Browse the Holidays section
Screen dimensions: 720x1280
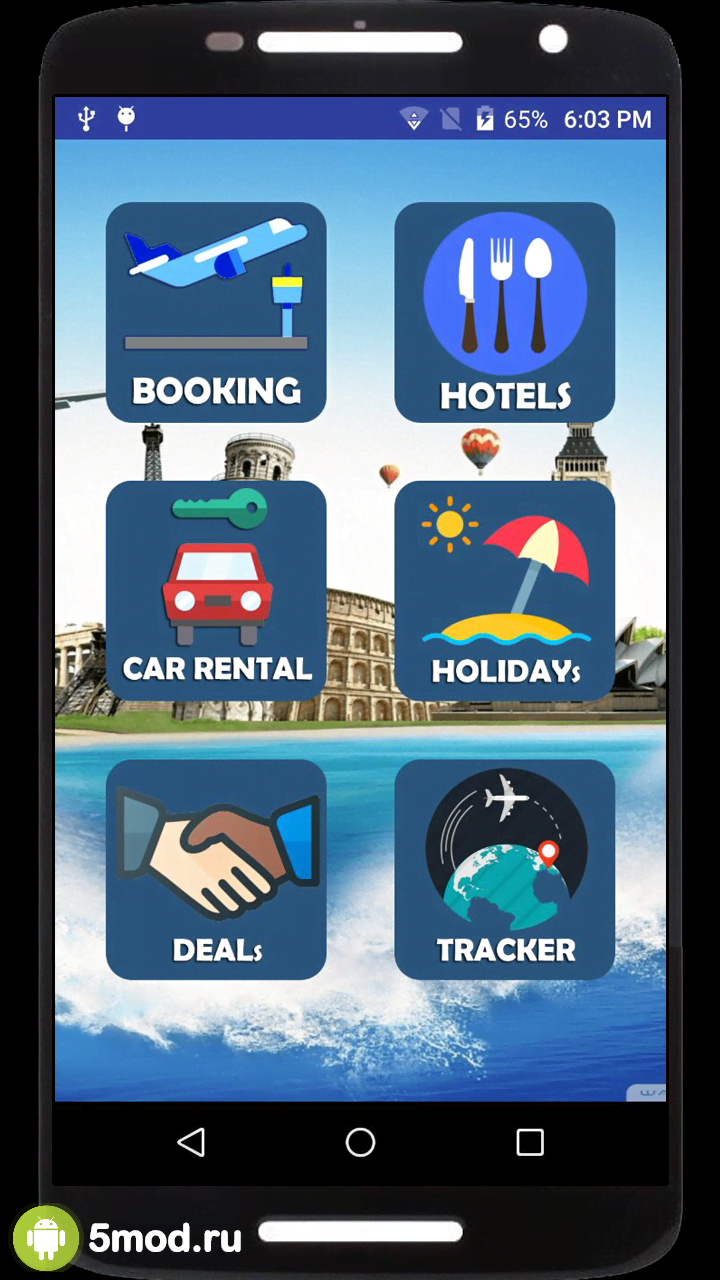[504, 590]
